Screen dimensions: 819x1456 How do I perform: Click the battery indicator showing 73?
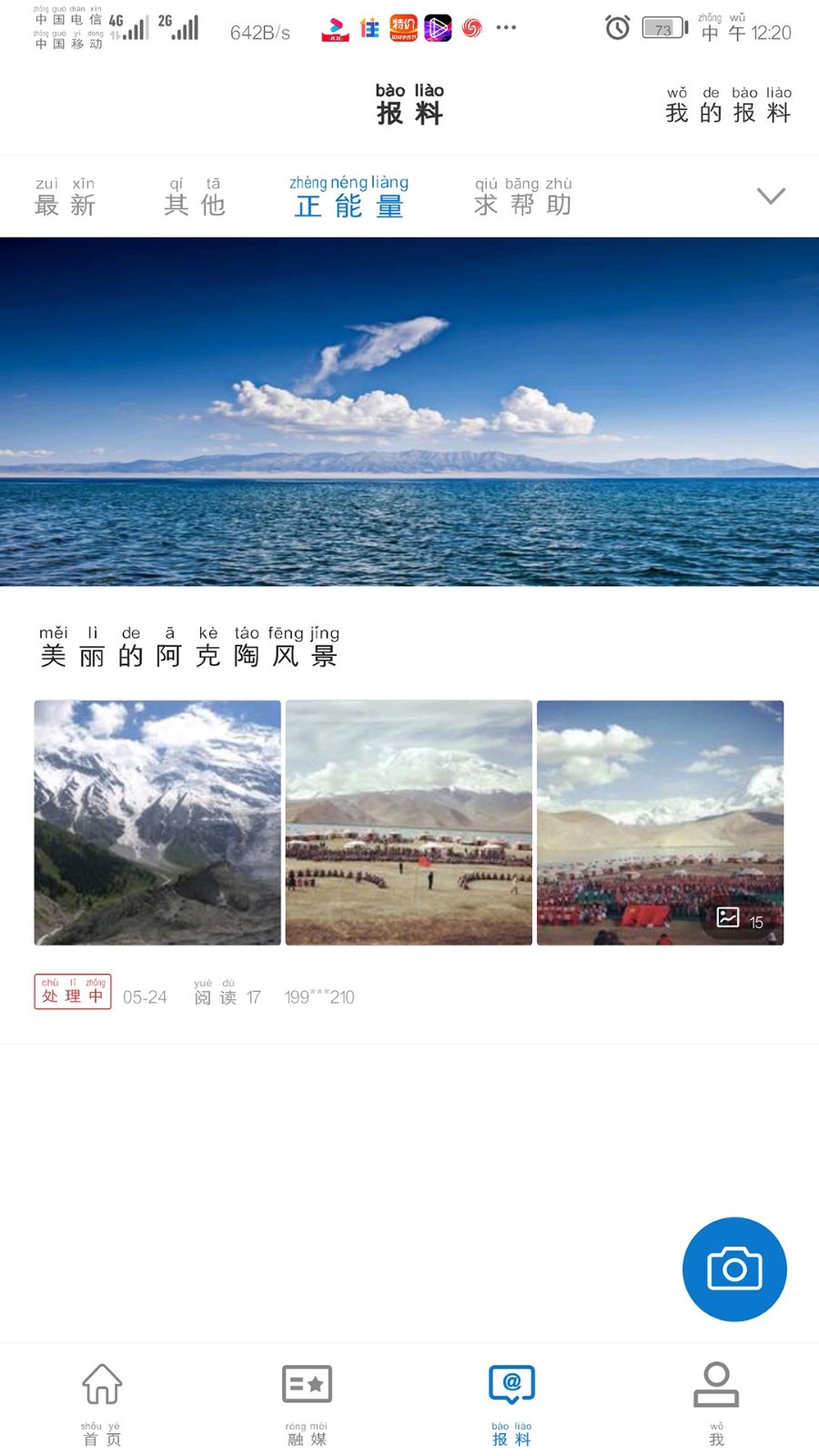point(663,28)
